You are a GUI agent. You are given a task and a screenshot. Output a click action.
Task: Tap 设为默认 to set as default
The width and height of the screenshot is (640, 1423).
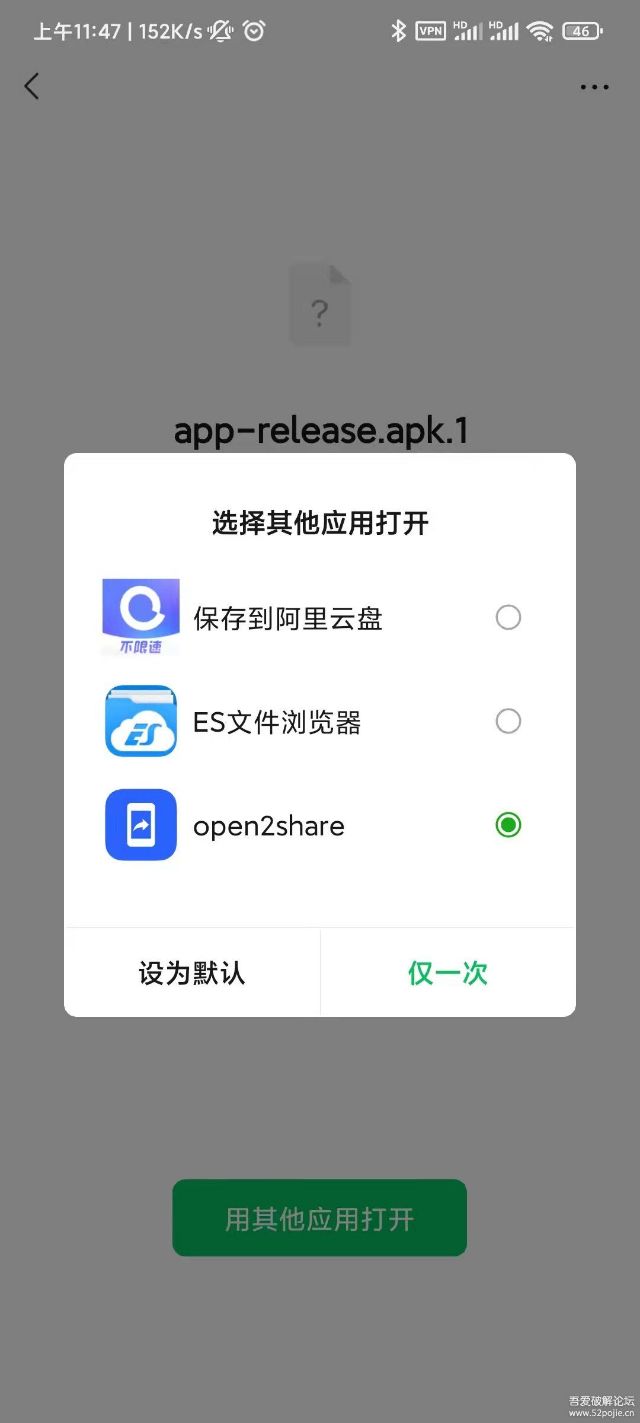[x=192, y=973]
